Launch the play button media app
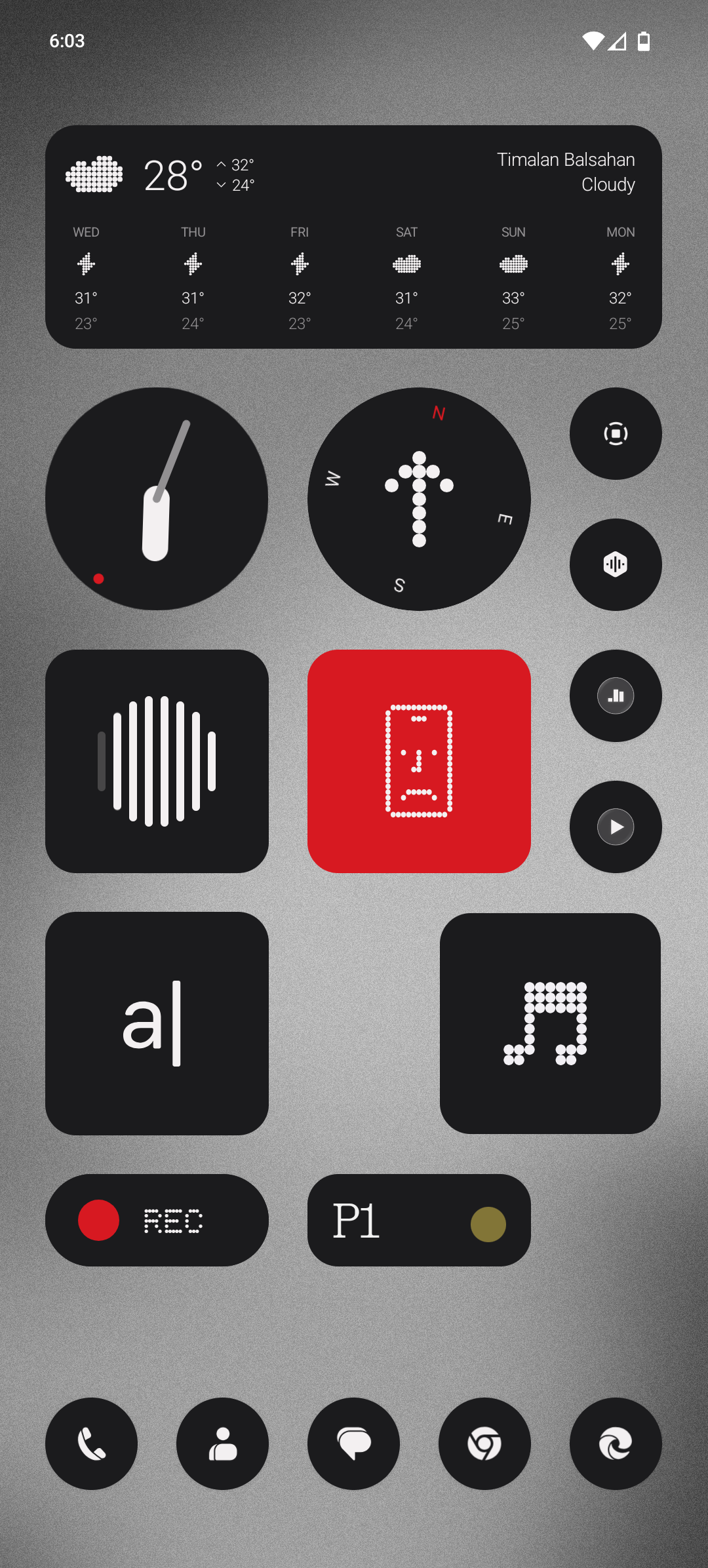Screen dimensions: 708x1568 click(x=616, y=827)
